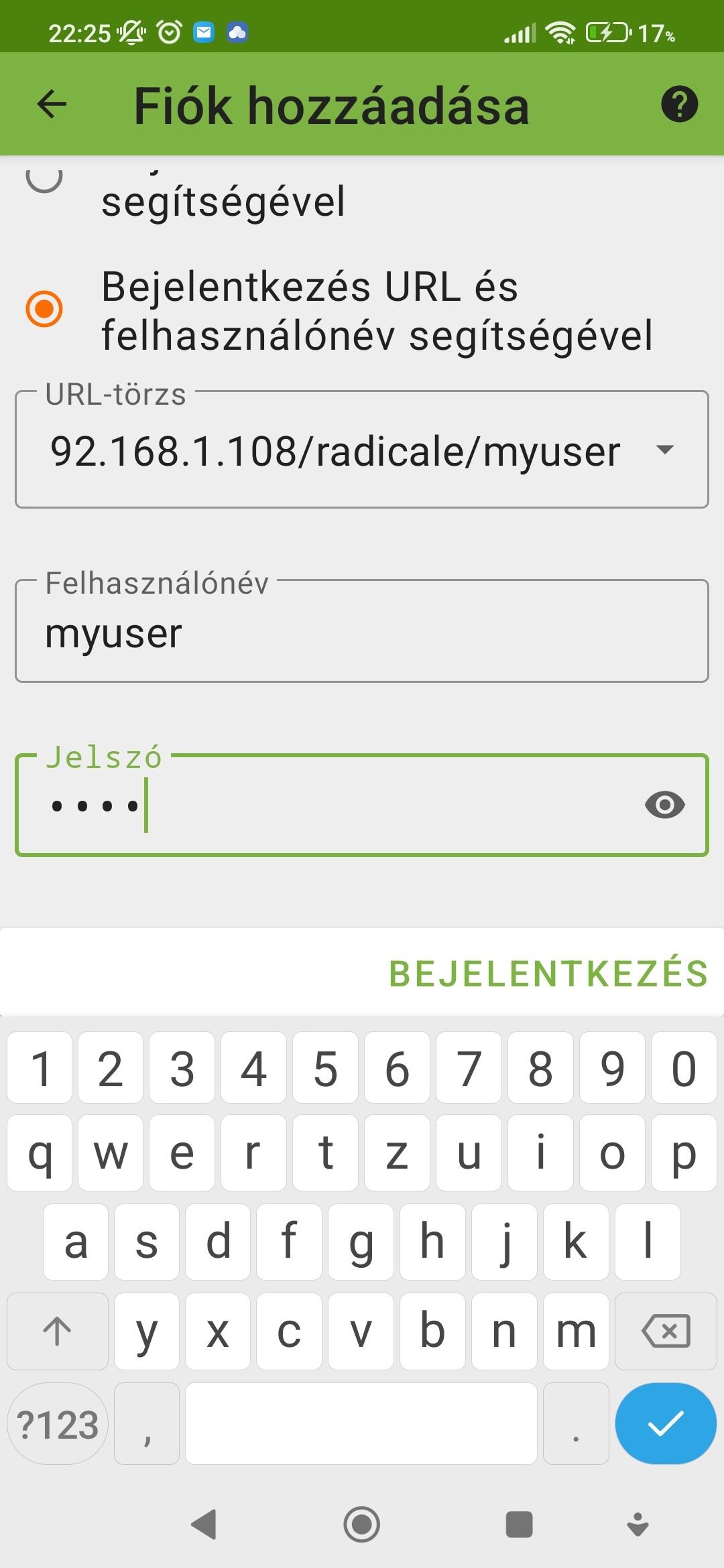
Task: Delete a character with keyboard backspace
Action: pyautogui.click(x=666, y=1331)
